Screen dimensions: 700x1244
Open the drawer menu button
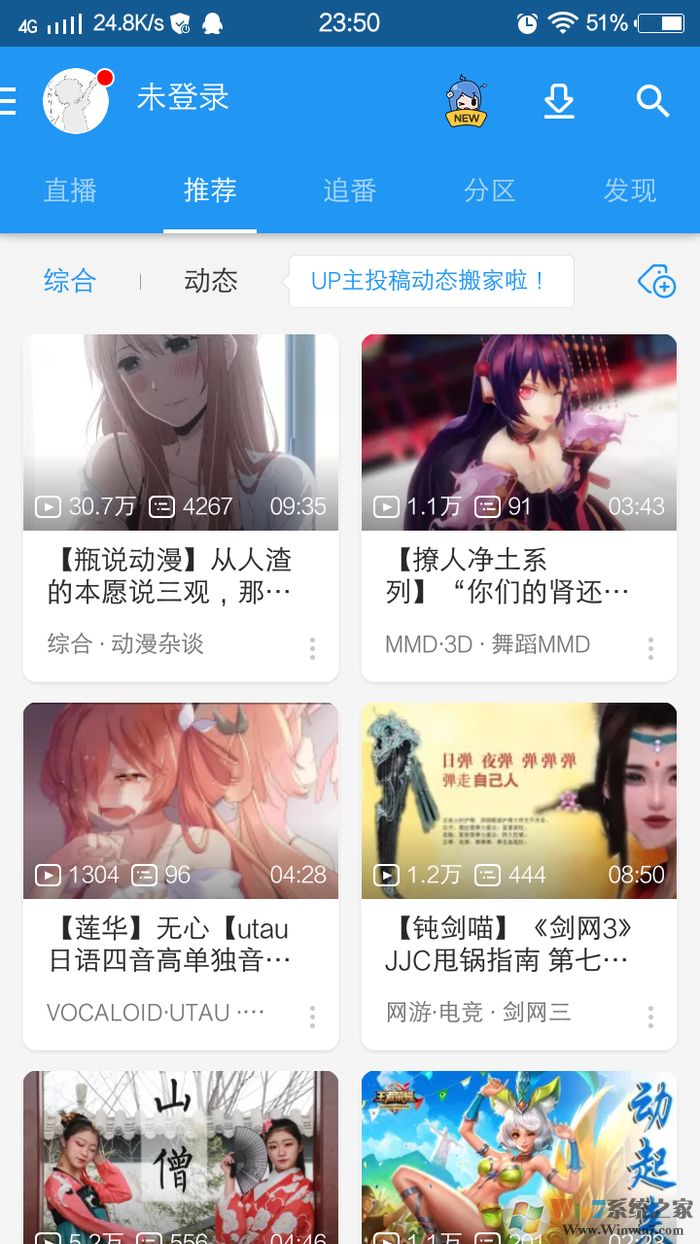click(9, 100)
